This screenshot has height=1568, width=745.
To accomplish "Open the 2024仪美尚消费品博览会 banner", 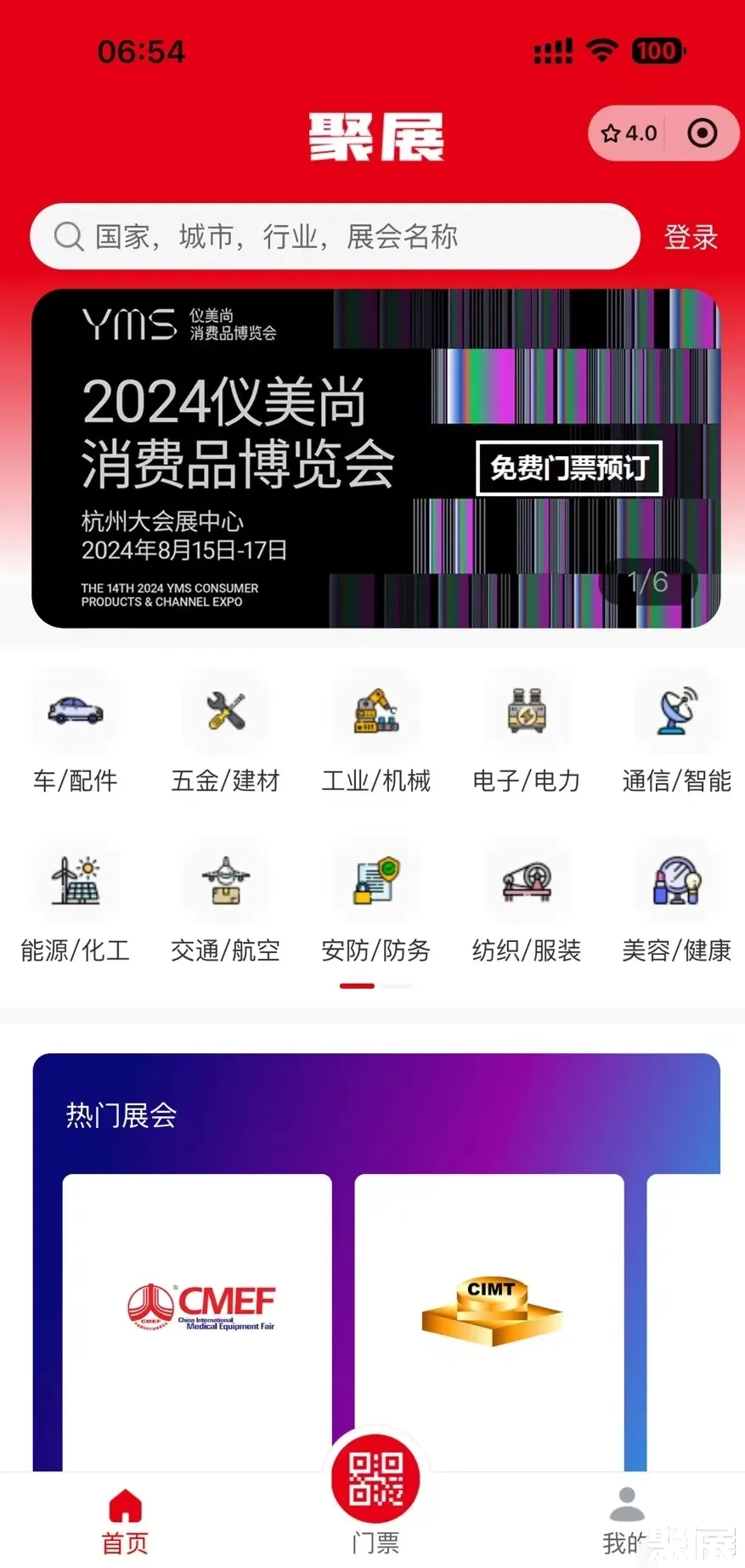I will pyautogui.click(x=375, y=459).
